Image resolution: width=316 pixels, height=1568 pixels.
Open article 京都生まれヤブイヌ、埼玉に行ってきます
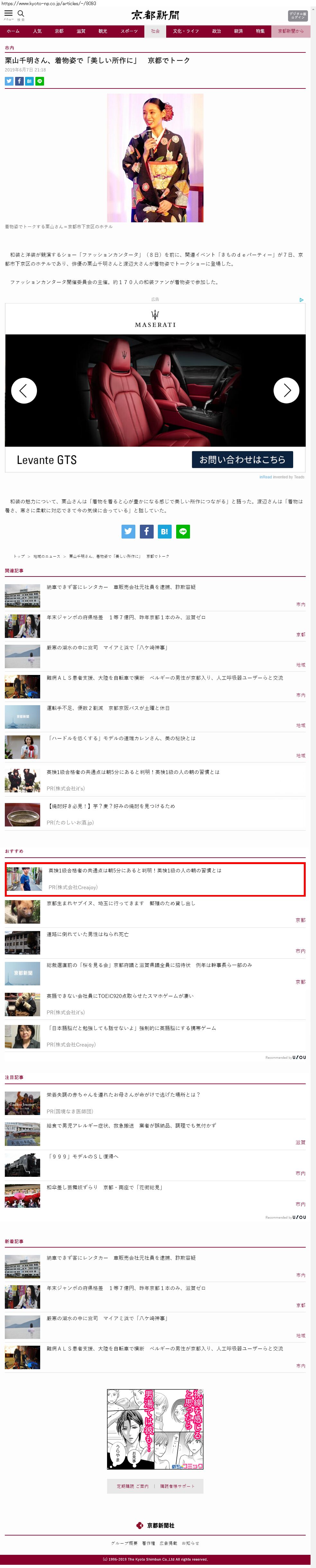[x=121, y=903]
